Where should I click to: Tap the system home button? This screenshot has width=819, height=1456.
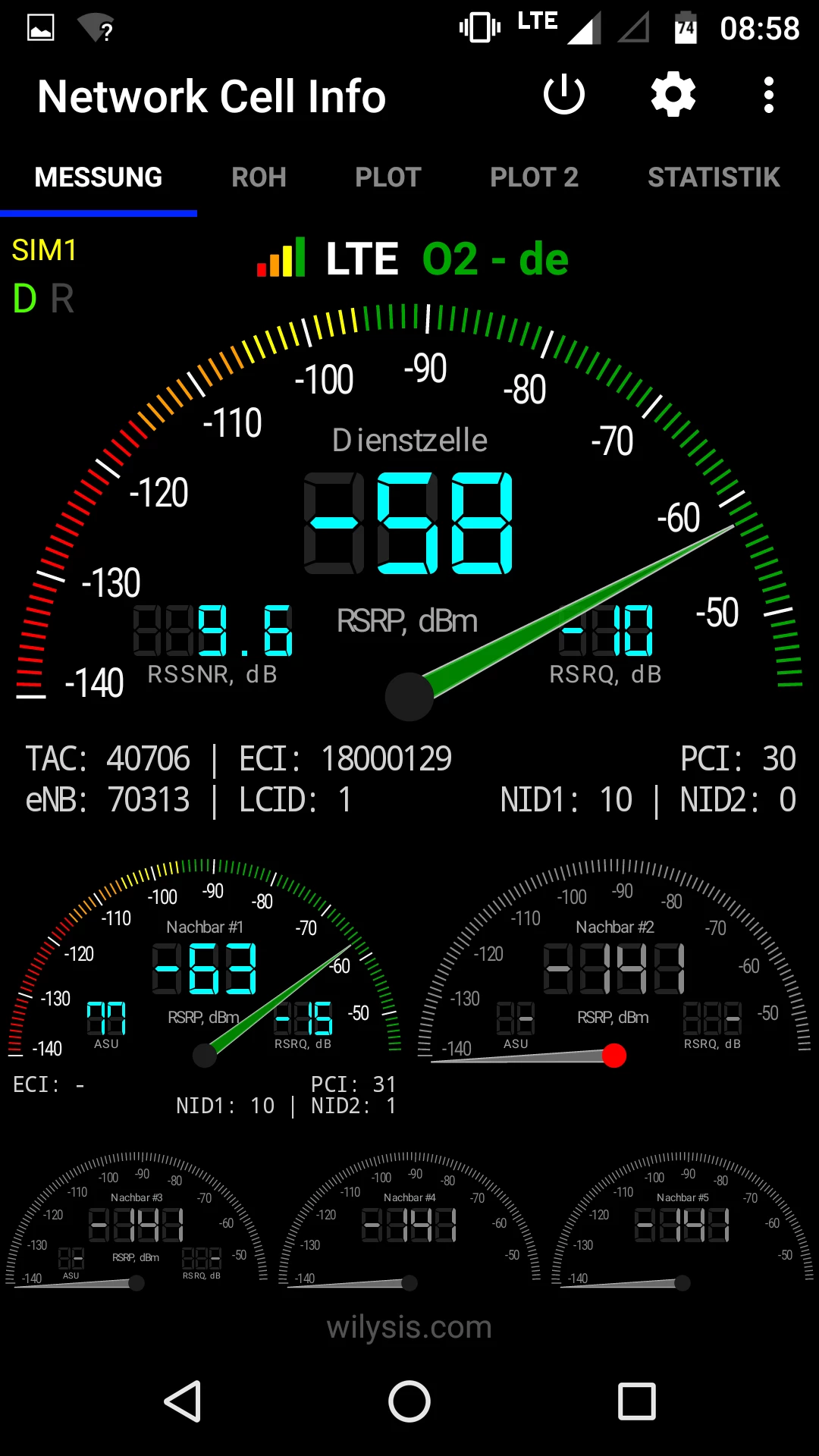pos(409,1401)
